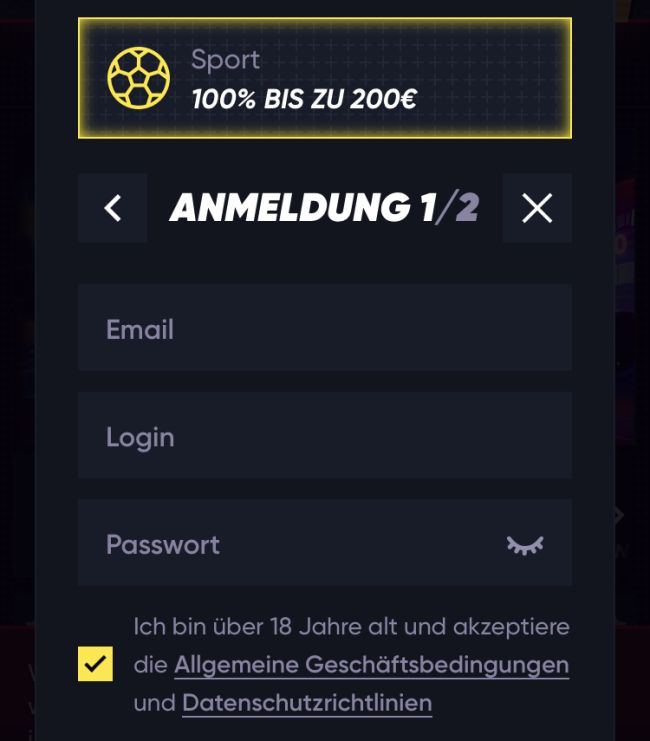Screen dimensions: 650x741
Task: Tap the Login input field
Action: (x=324, y=436)
